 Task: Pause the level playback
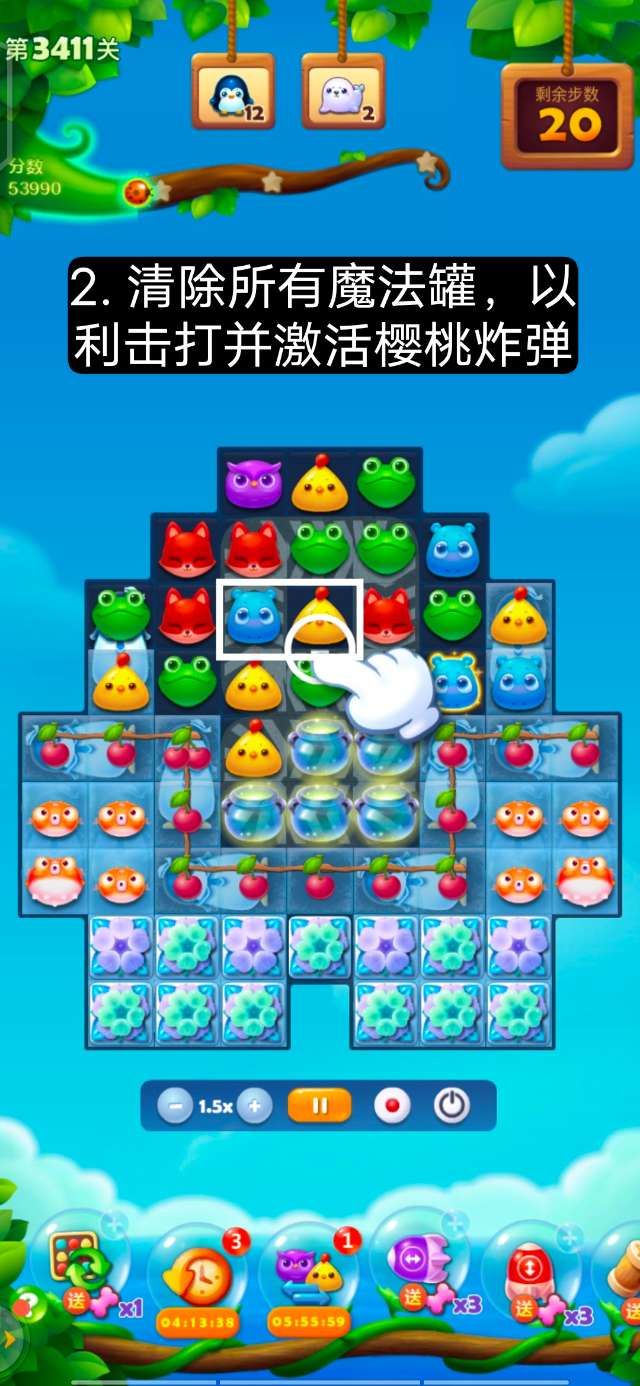[320, 1106]
